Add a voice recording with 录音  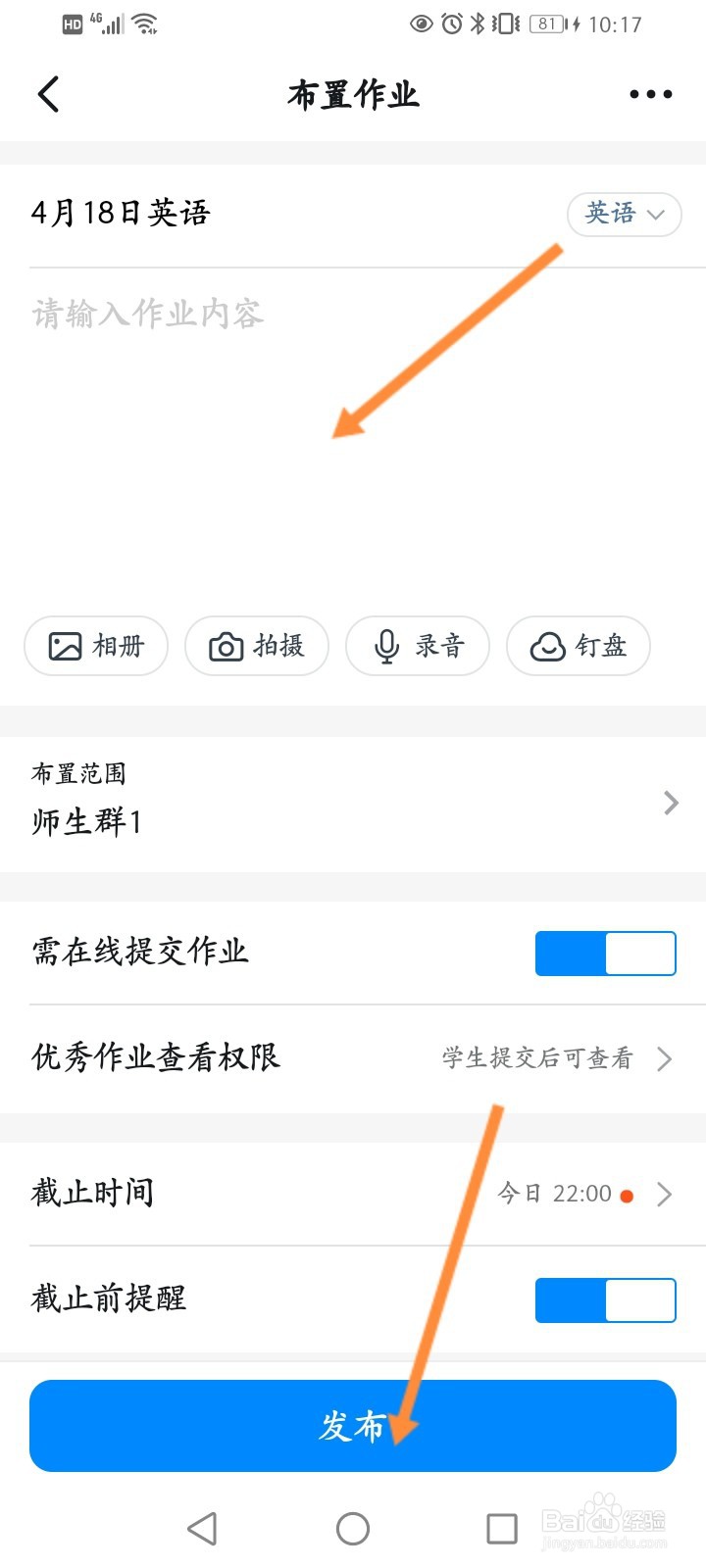(x=418, y=646)
